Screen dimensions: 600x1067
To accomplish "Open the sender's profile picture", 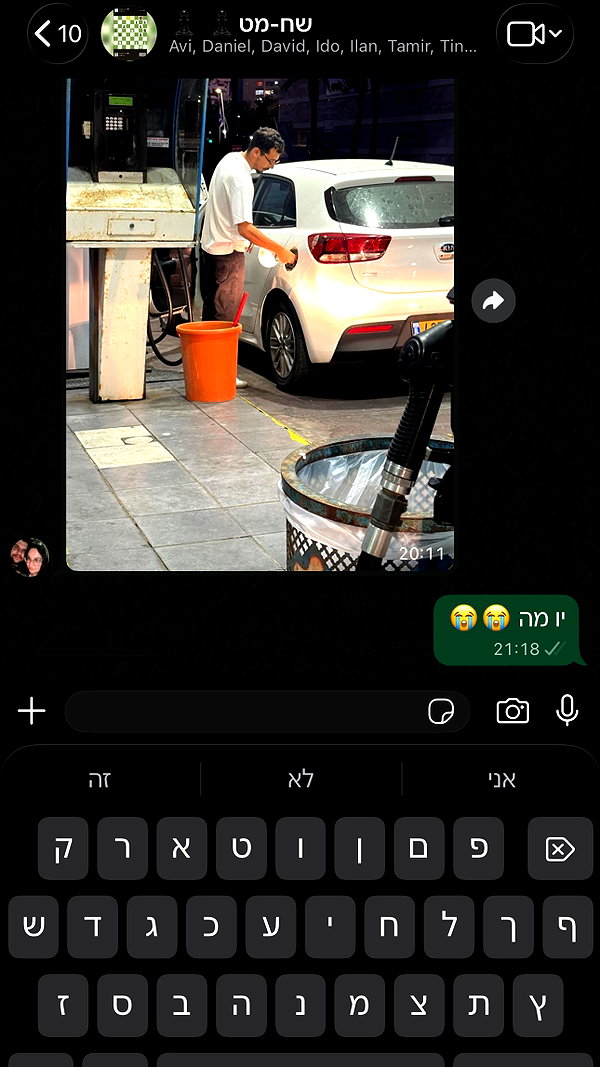I will (29, 557).
